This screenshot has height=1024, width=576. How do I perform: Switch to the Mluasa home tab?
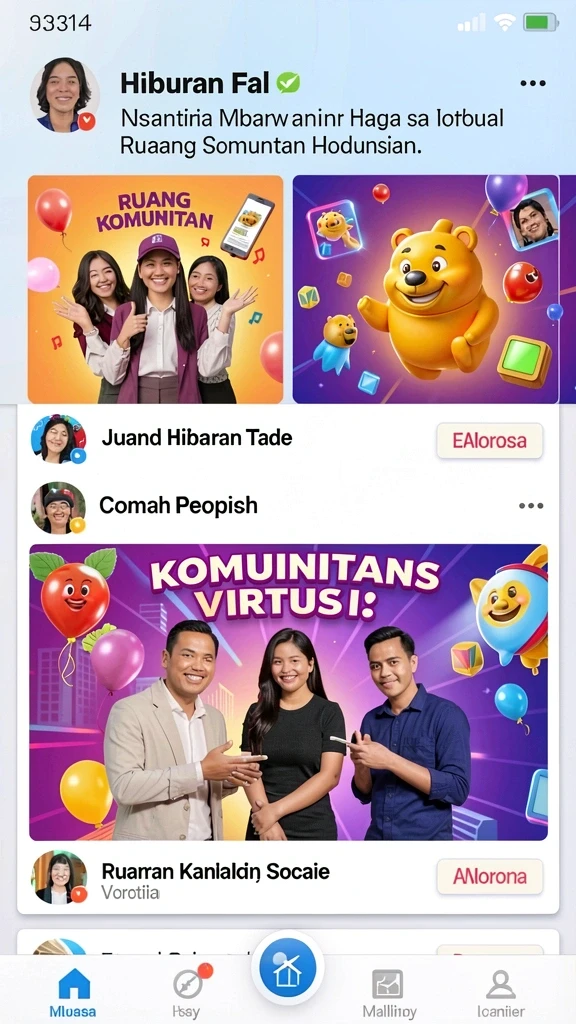(x=73, y=993)
